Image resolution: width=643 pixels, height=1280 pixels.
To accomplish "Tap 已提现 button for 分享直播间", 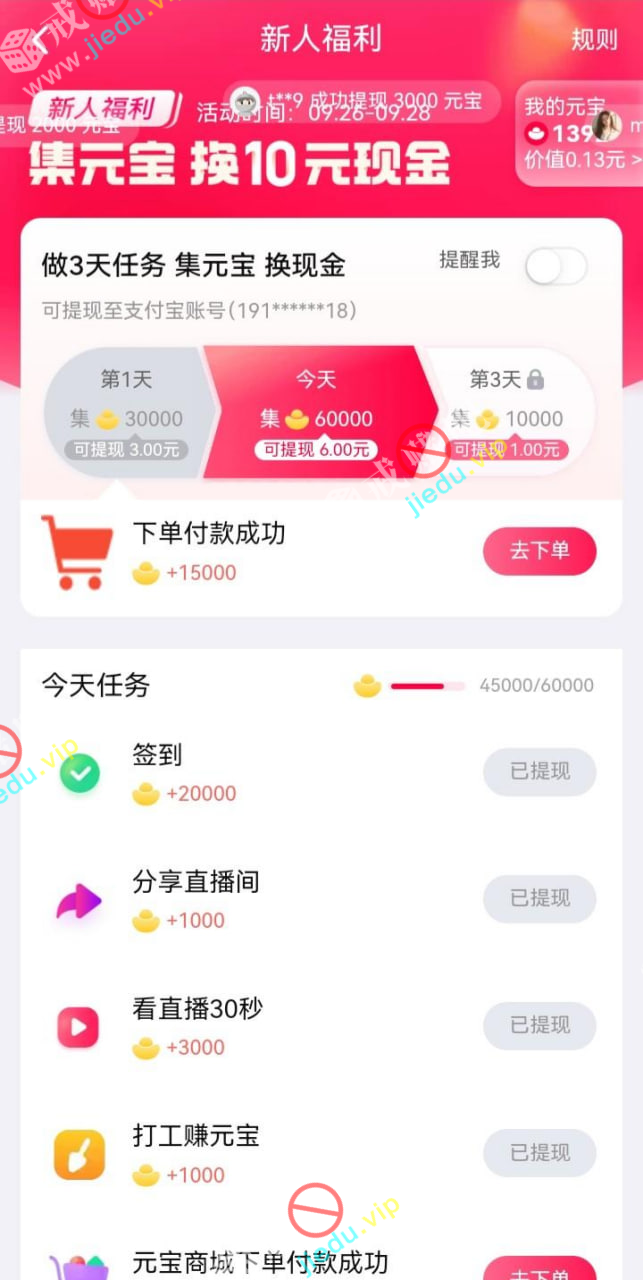I will [x=539, y=899].
